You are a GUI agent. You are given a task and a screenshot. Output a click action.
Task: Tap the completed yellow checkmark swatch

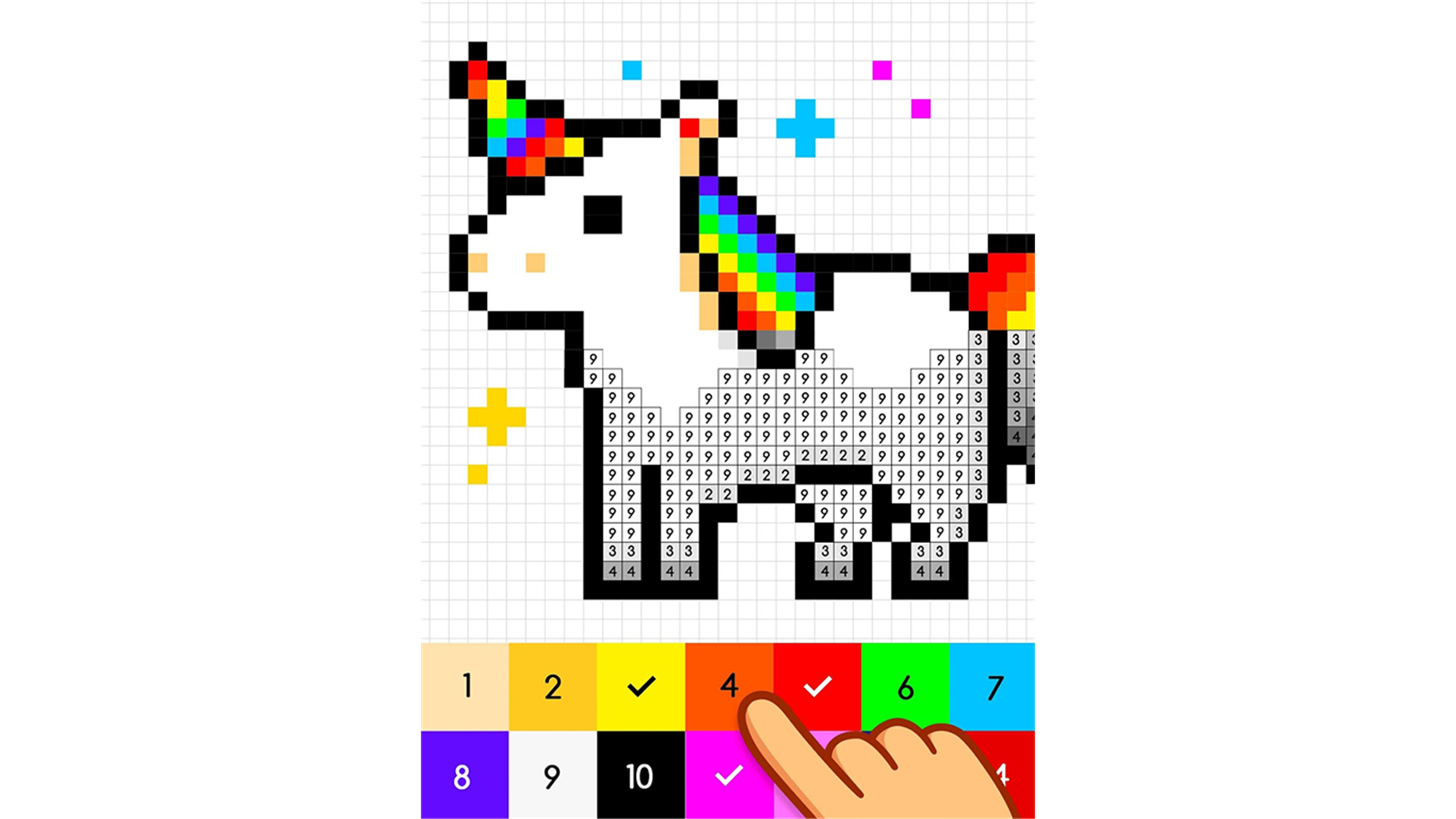[x=640, y=686]
